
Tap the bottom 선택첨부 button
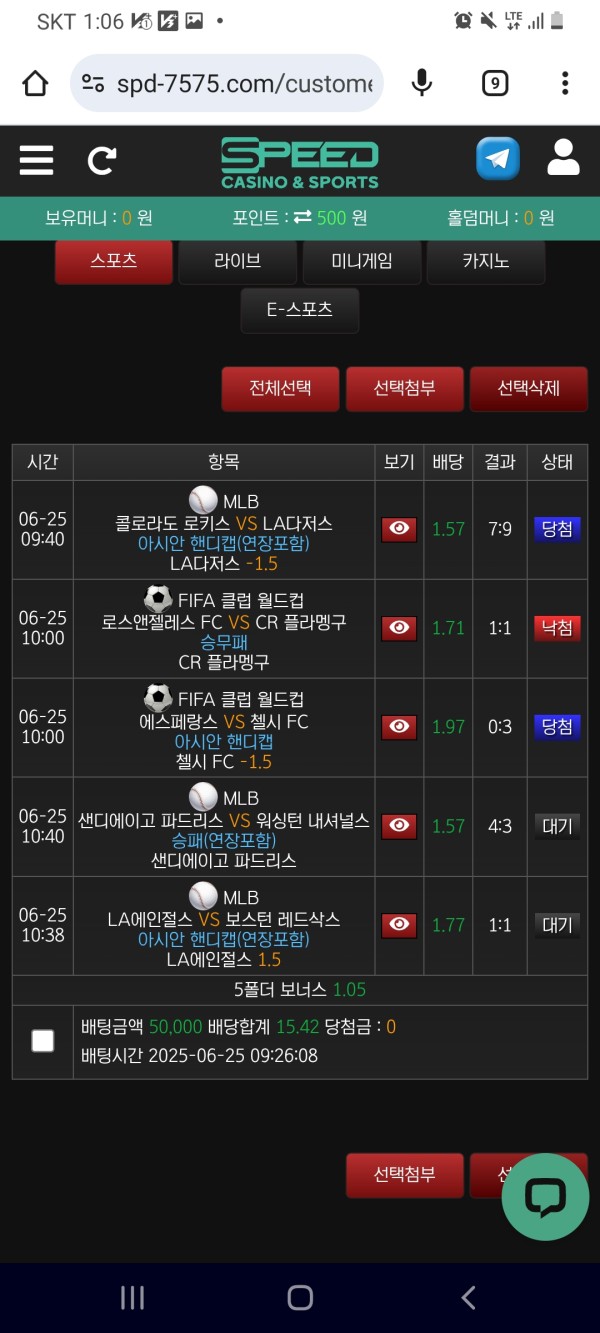tap(404, 1174)
